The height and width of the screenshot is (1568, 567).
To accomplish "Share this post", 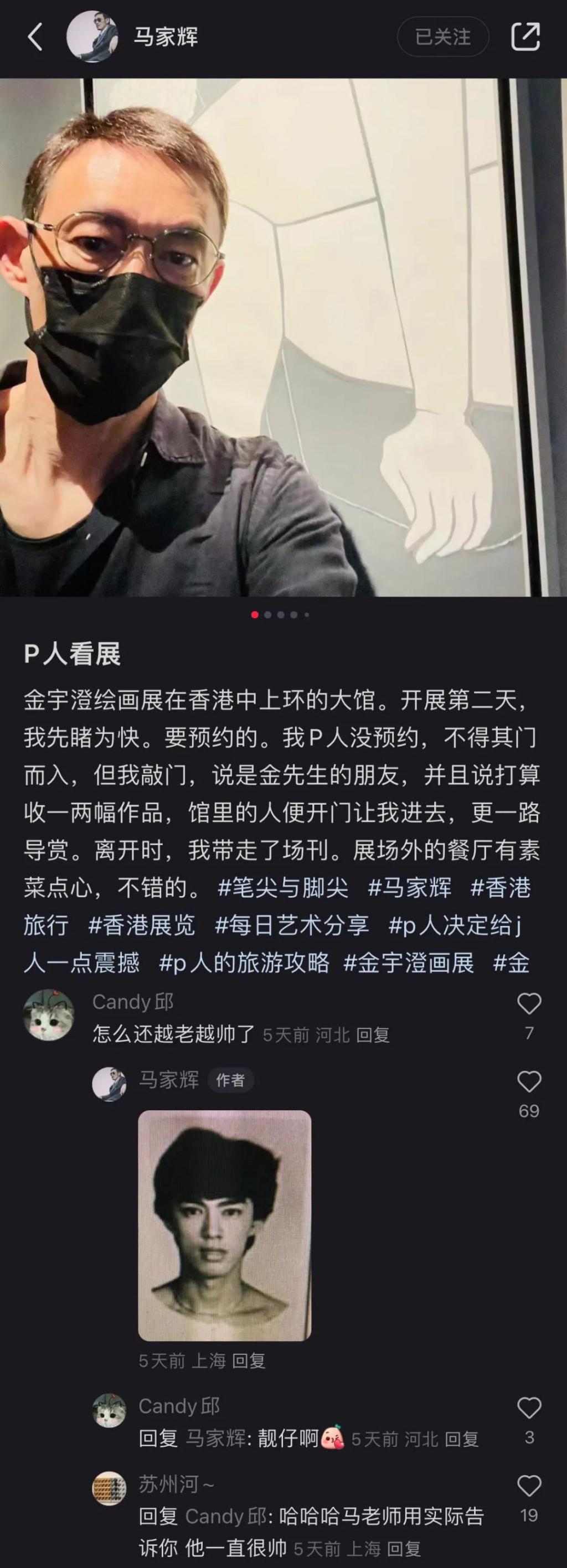I will tap(525, 37).
